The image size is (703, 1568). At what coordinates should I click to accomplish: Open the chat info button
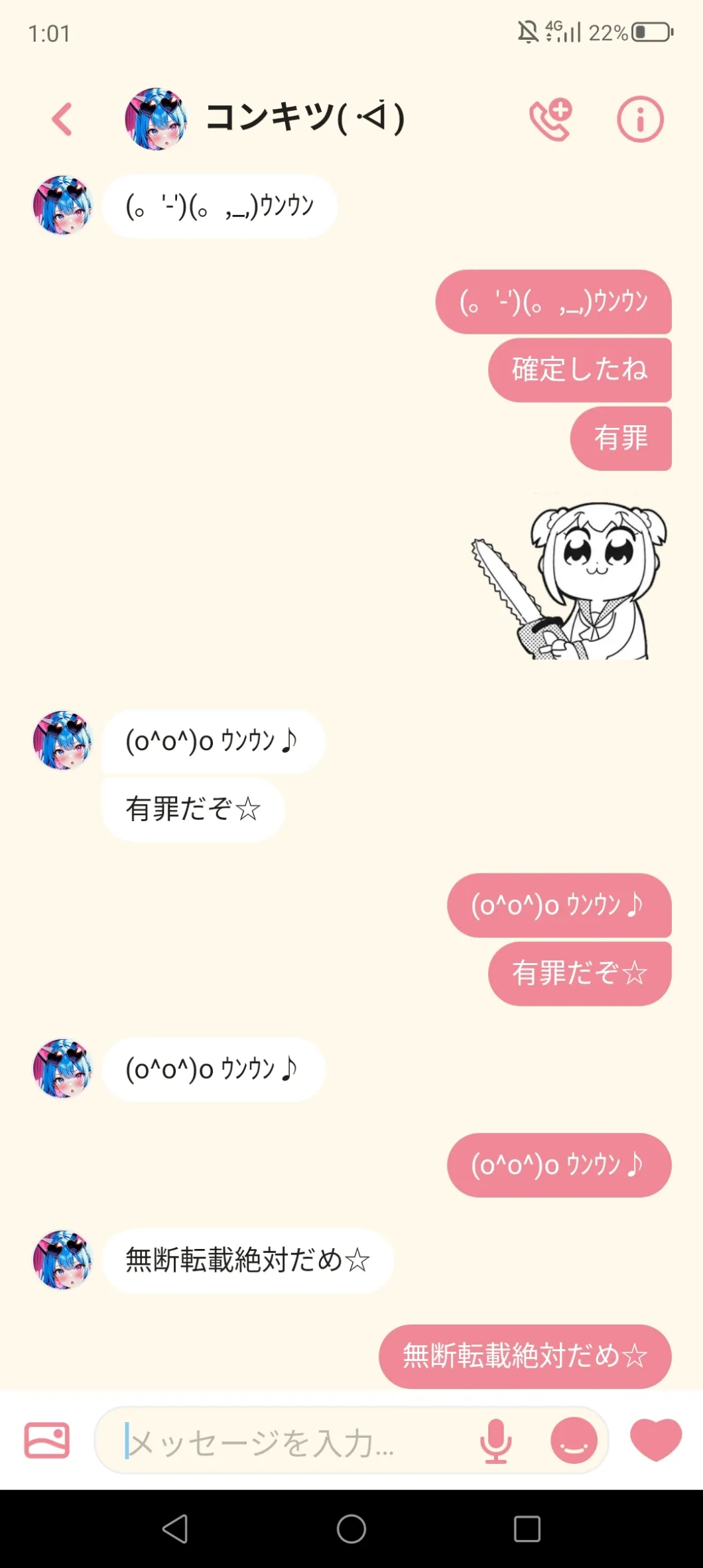640,119
